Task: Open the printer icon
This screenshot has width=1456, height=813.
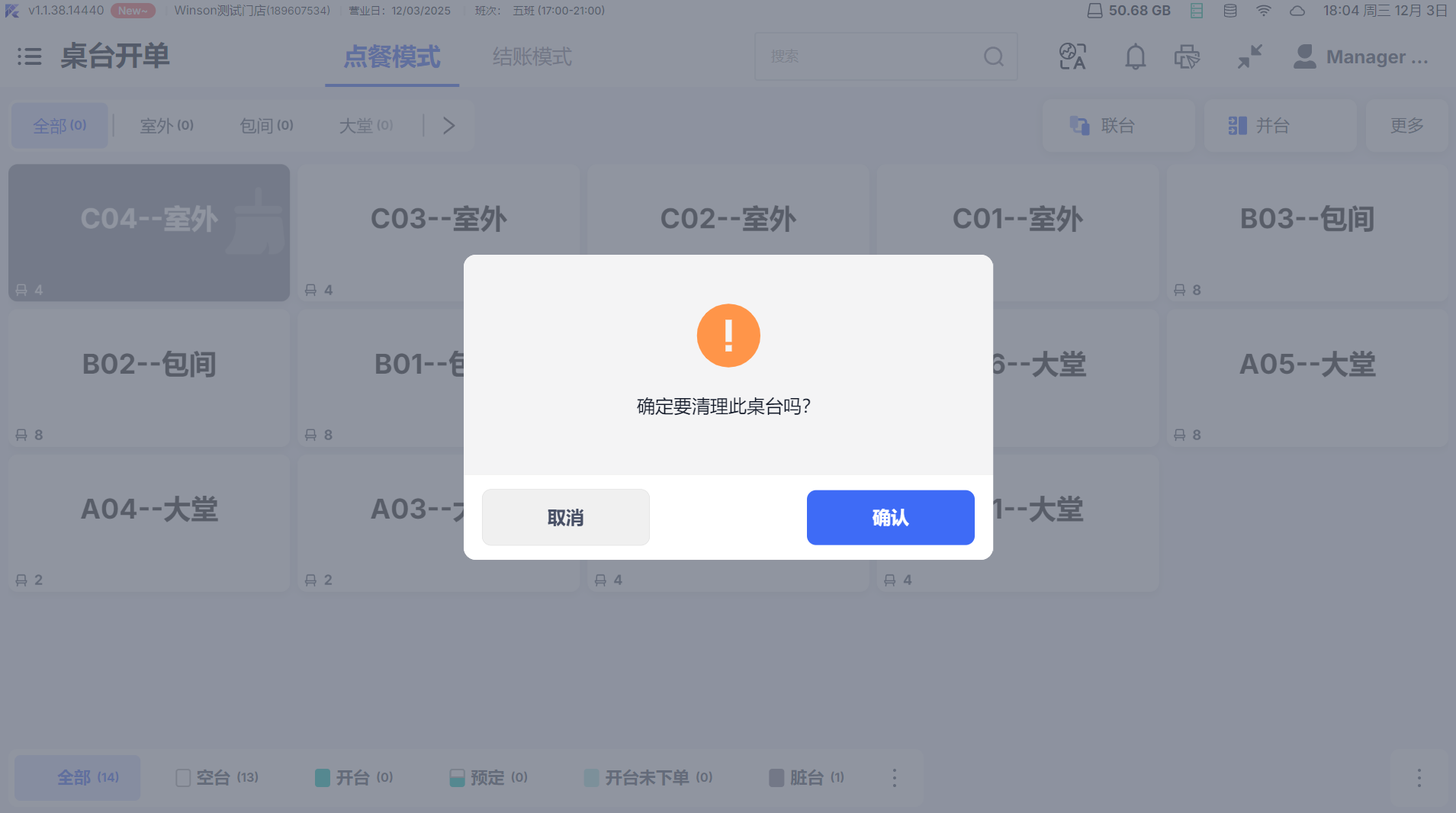Action: click(1187, 56)
